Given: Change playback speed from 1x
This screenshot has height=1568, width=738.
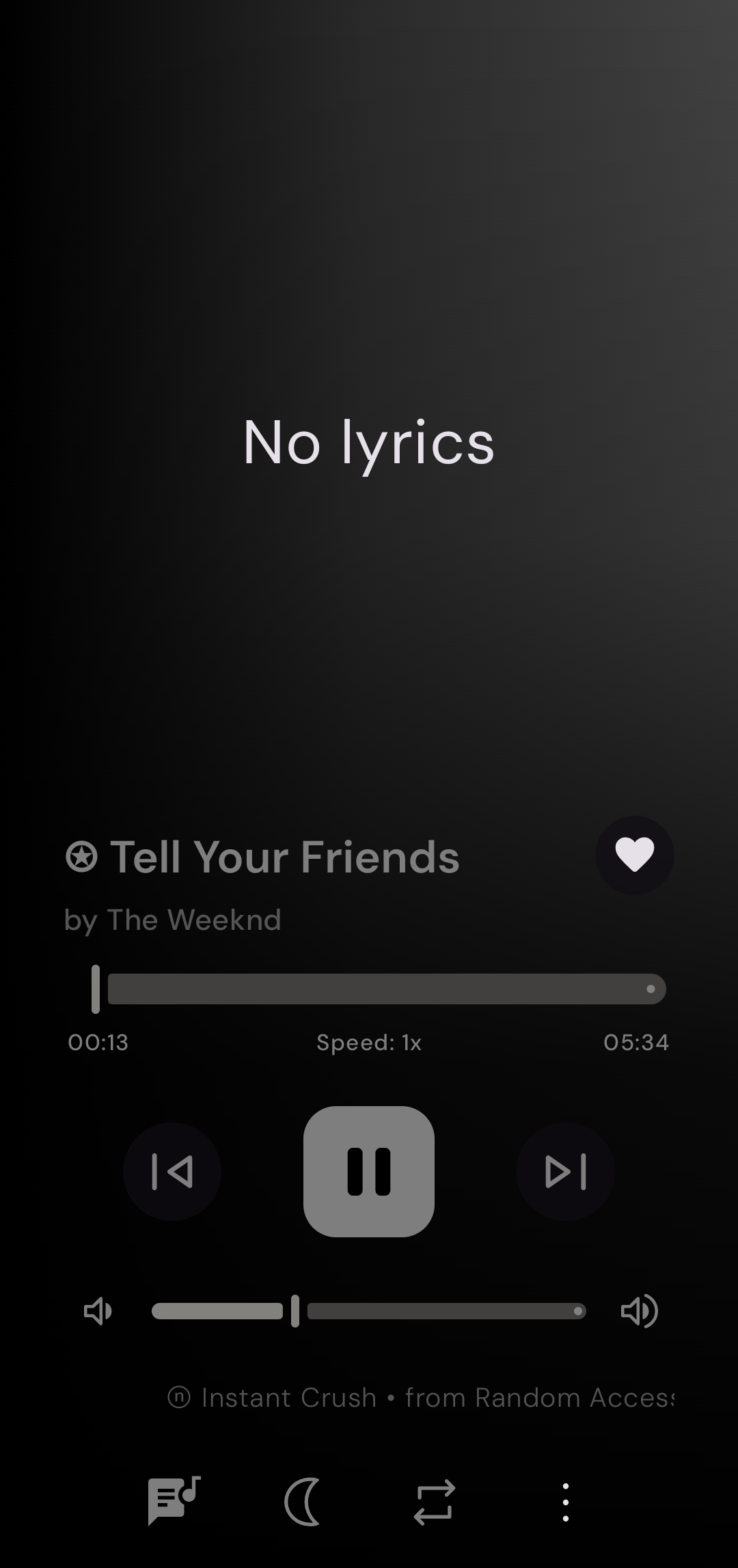Looking at the screenshot, I should click(369, 1043).
